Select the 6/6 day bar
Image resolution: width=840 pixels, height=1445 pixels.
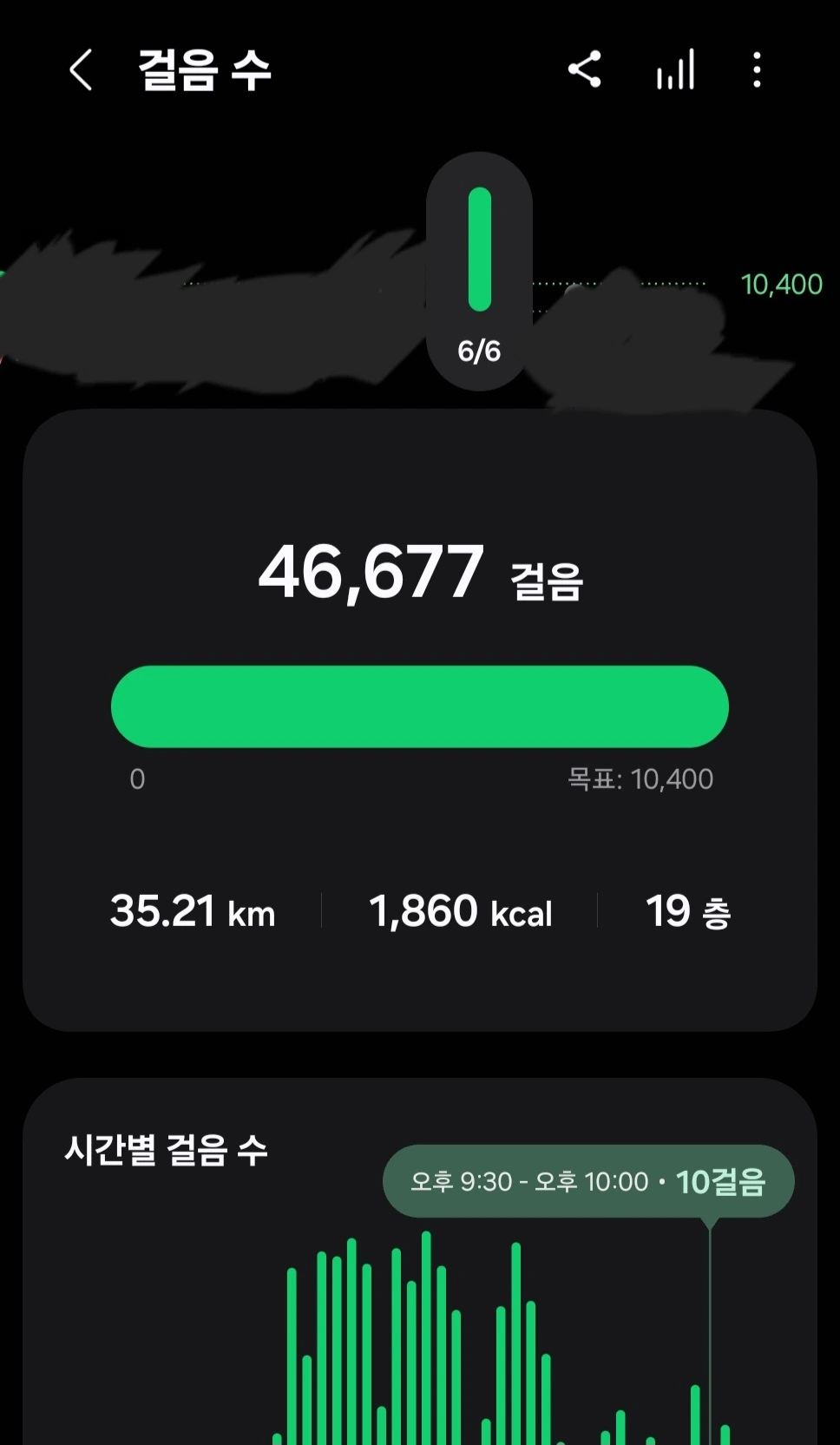pos(479,269)
